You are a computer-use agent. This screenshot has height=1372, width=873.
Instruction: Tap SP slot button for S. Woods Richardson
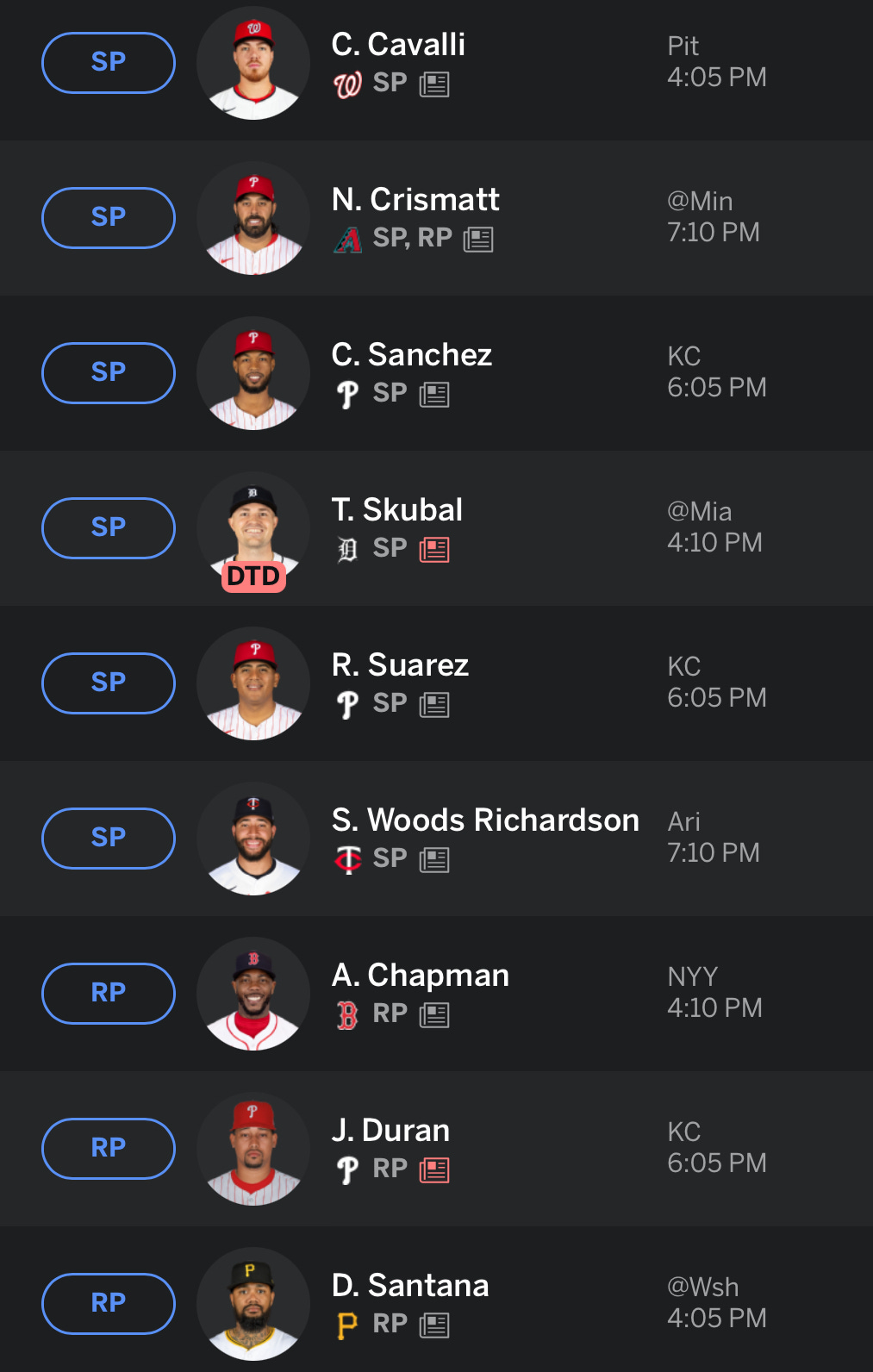[109, 839]
